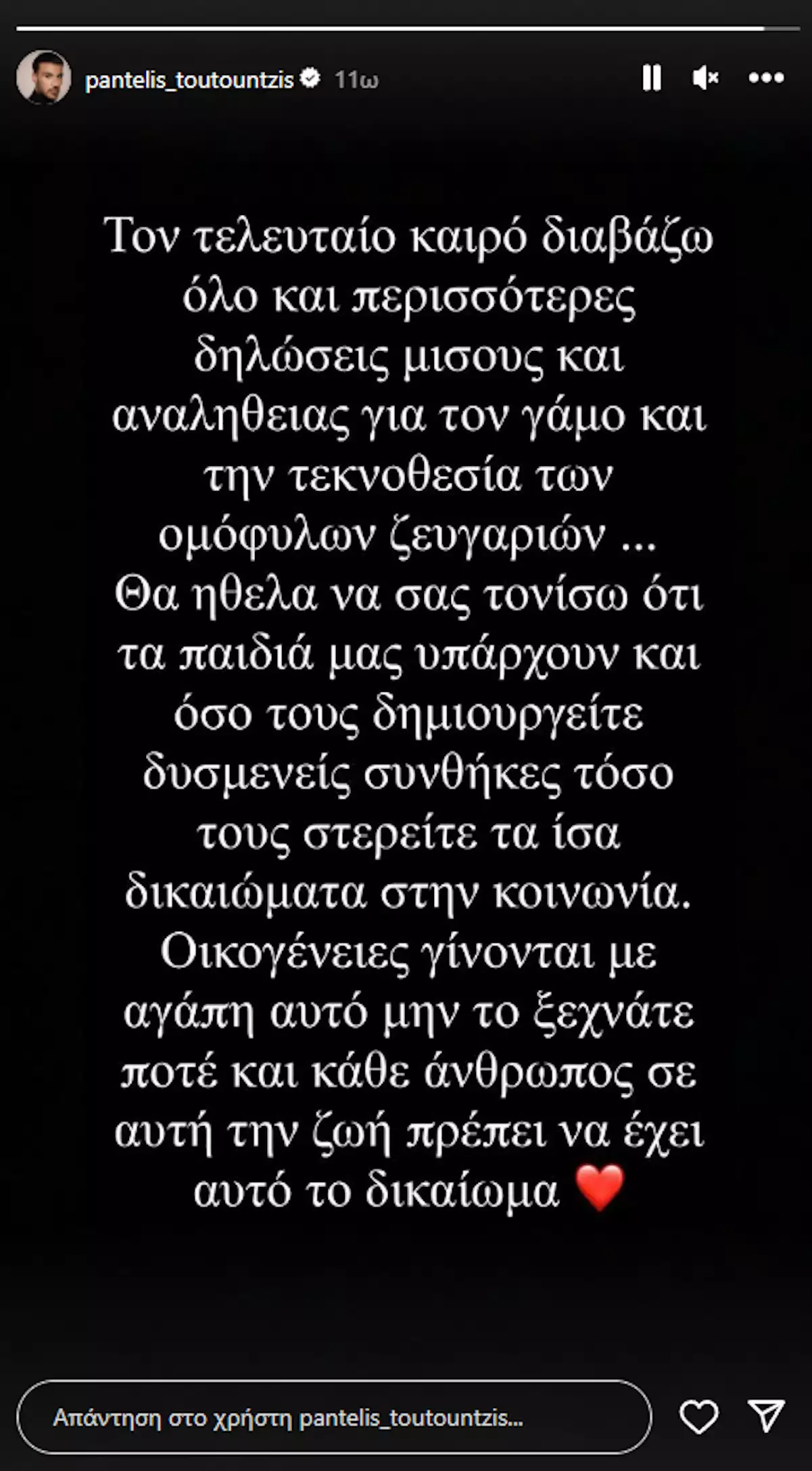Open the pantelis_toutountzis username link
812x1471 pixels.
tap(189, 80)
